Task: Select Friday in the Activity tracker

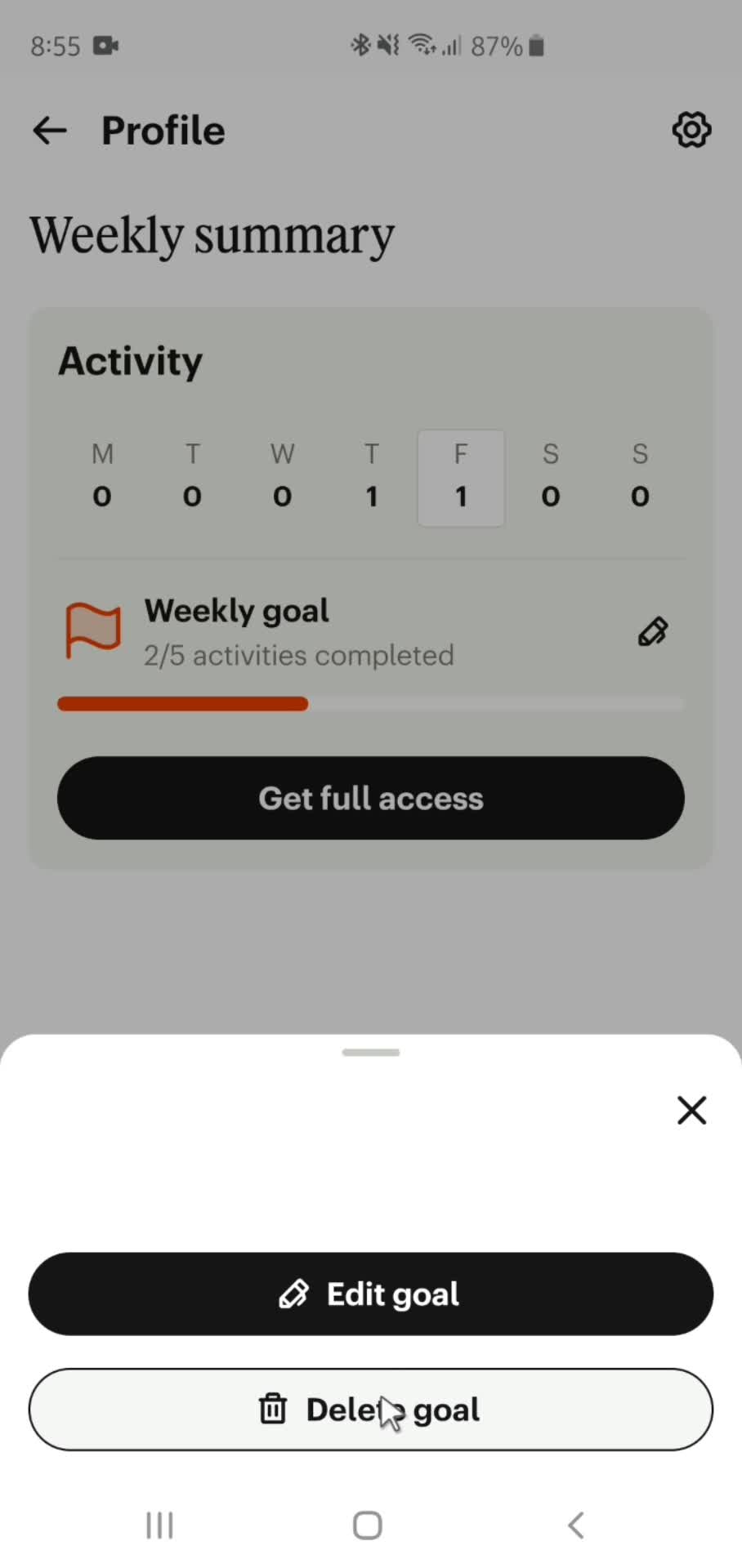Action: [x=461, y=478]
